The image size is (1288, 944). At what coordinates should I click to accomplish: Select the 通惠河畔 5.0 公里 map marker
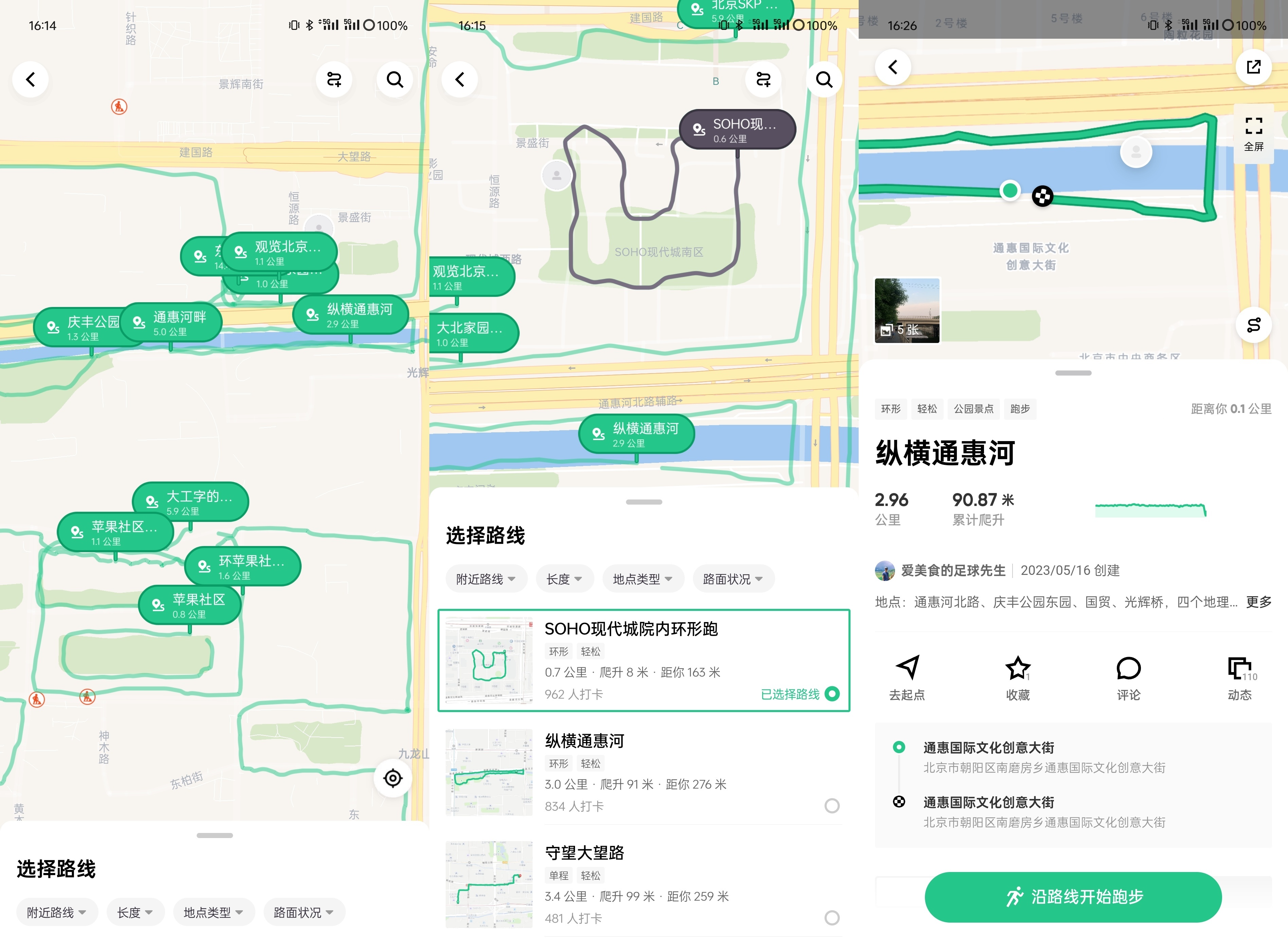pos(171,323)
